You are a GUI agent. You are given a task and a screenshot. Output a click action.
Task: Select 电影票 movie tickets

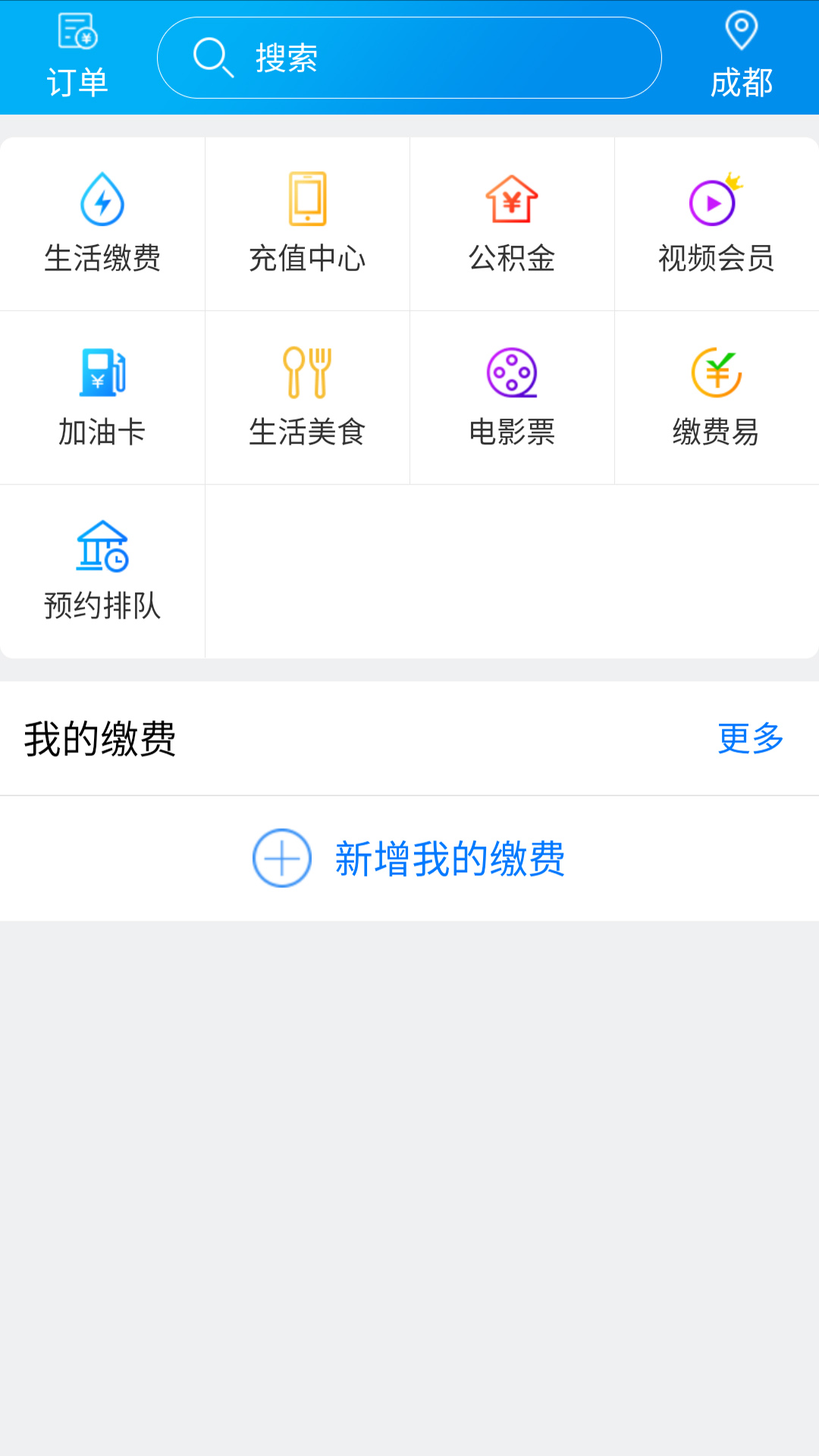512,398
